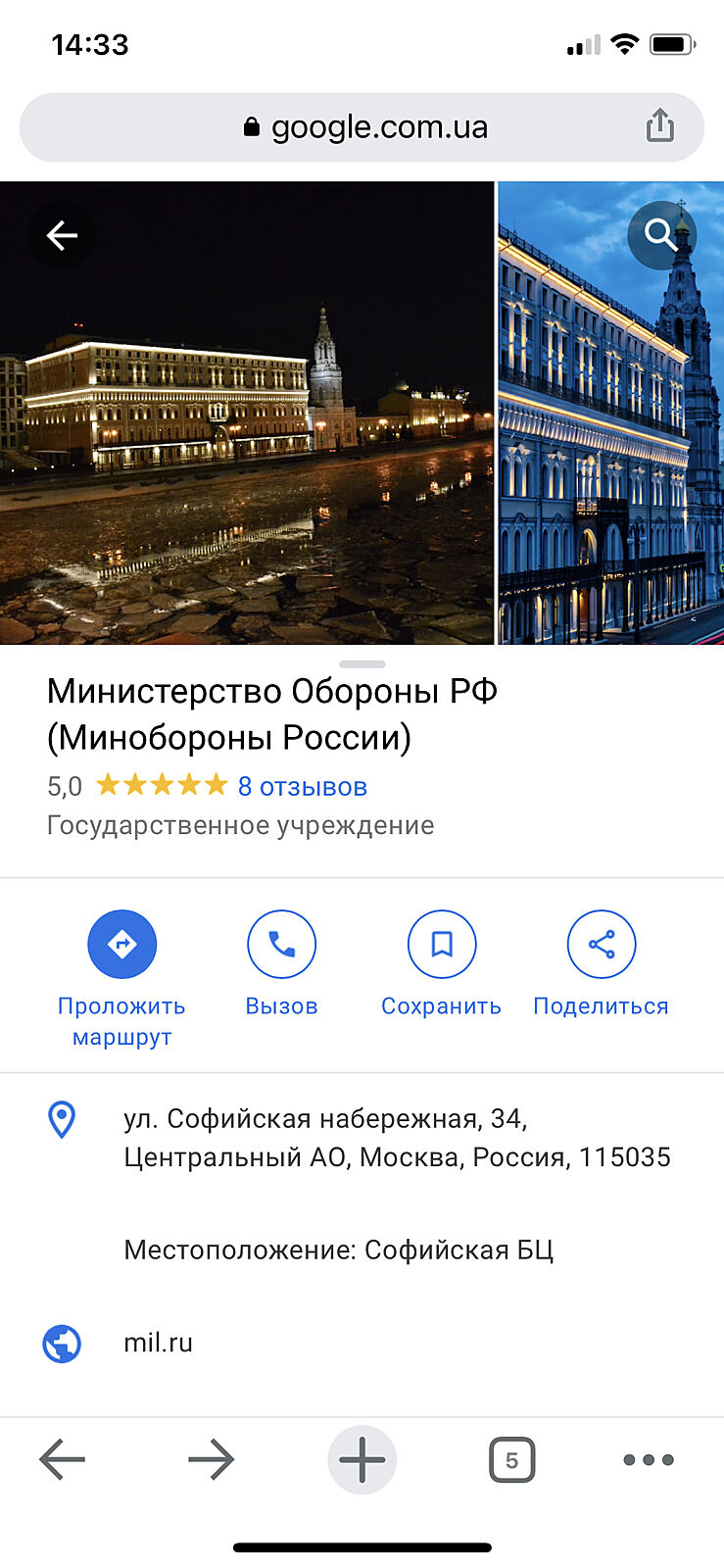
Task: Save the place with Сохранить
Action: [x=441, y=945]
